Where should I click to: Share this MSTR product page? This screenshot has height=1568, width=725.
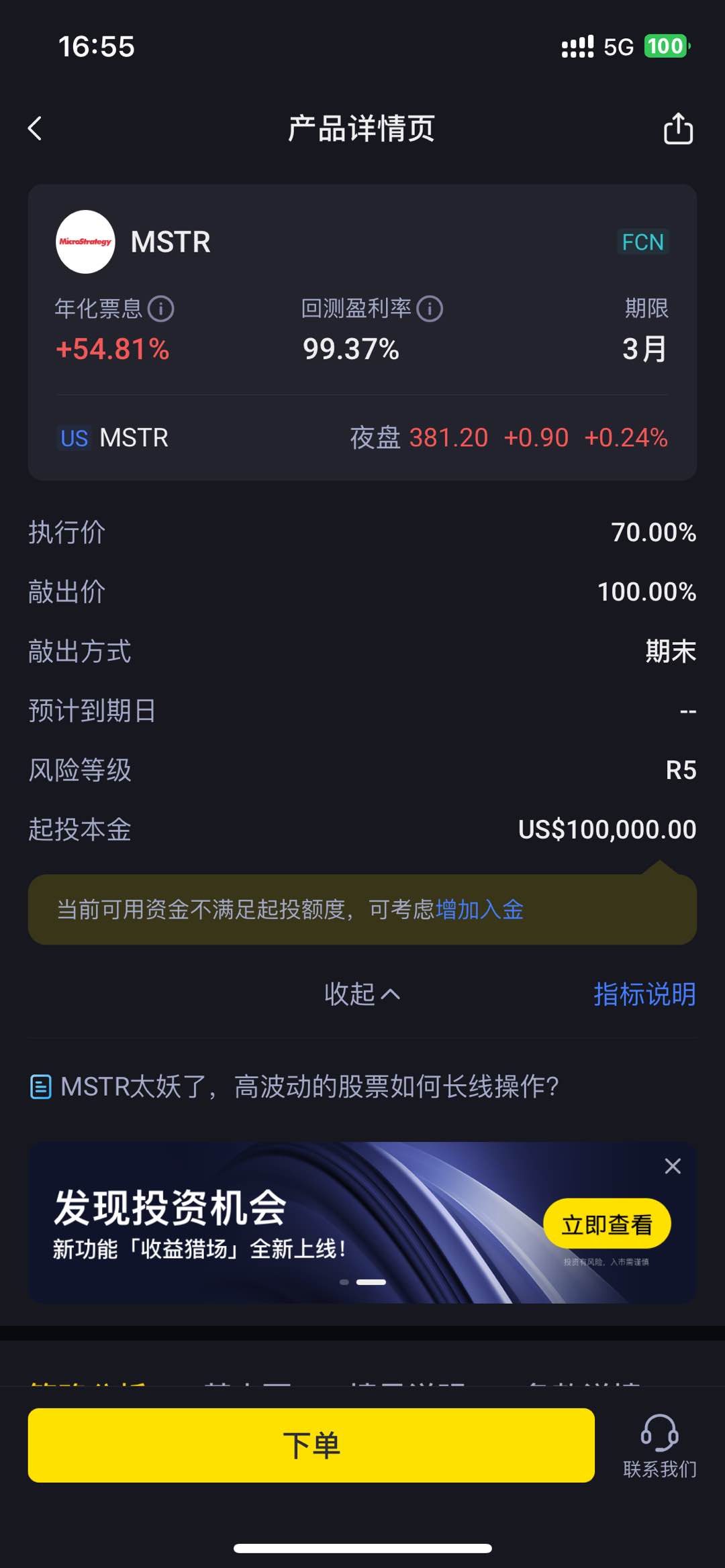click(678, 128)
